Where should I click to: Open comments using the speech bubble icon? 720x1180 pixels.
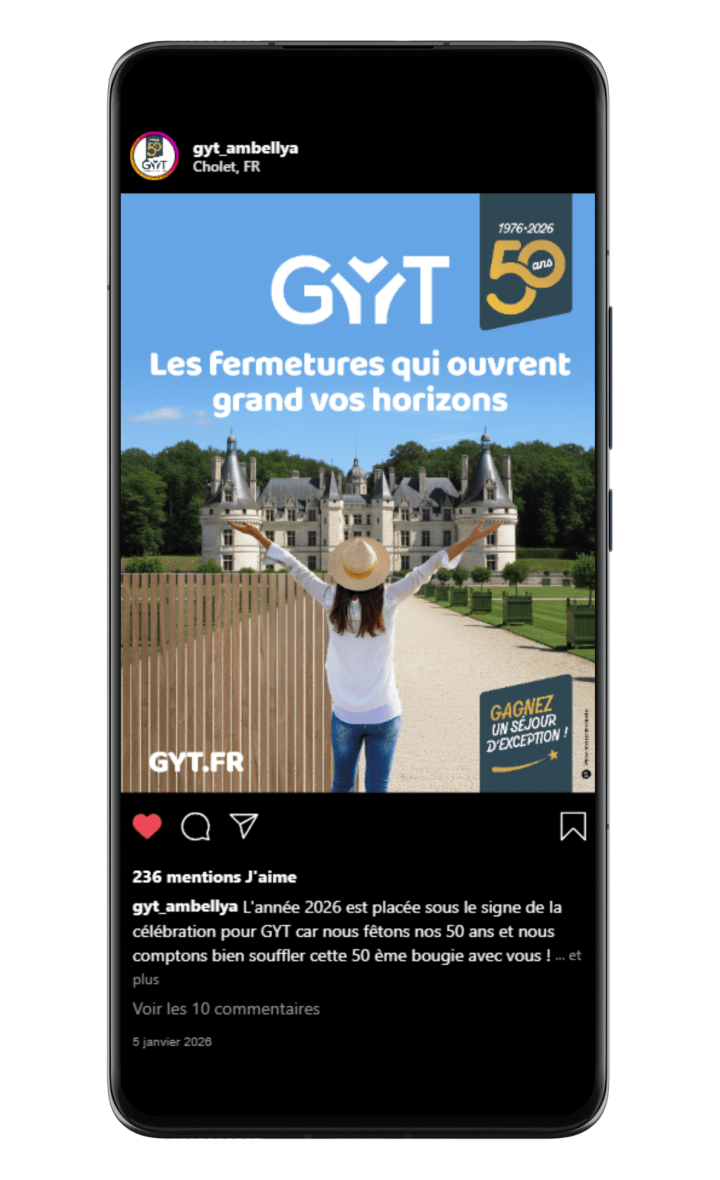[x=196, y=827]
